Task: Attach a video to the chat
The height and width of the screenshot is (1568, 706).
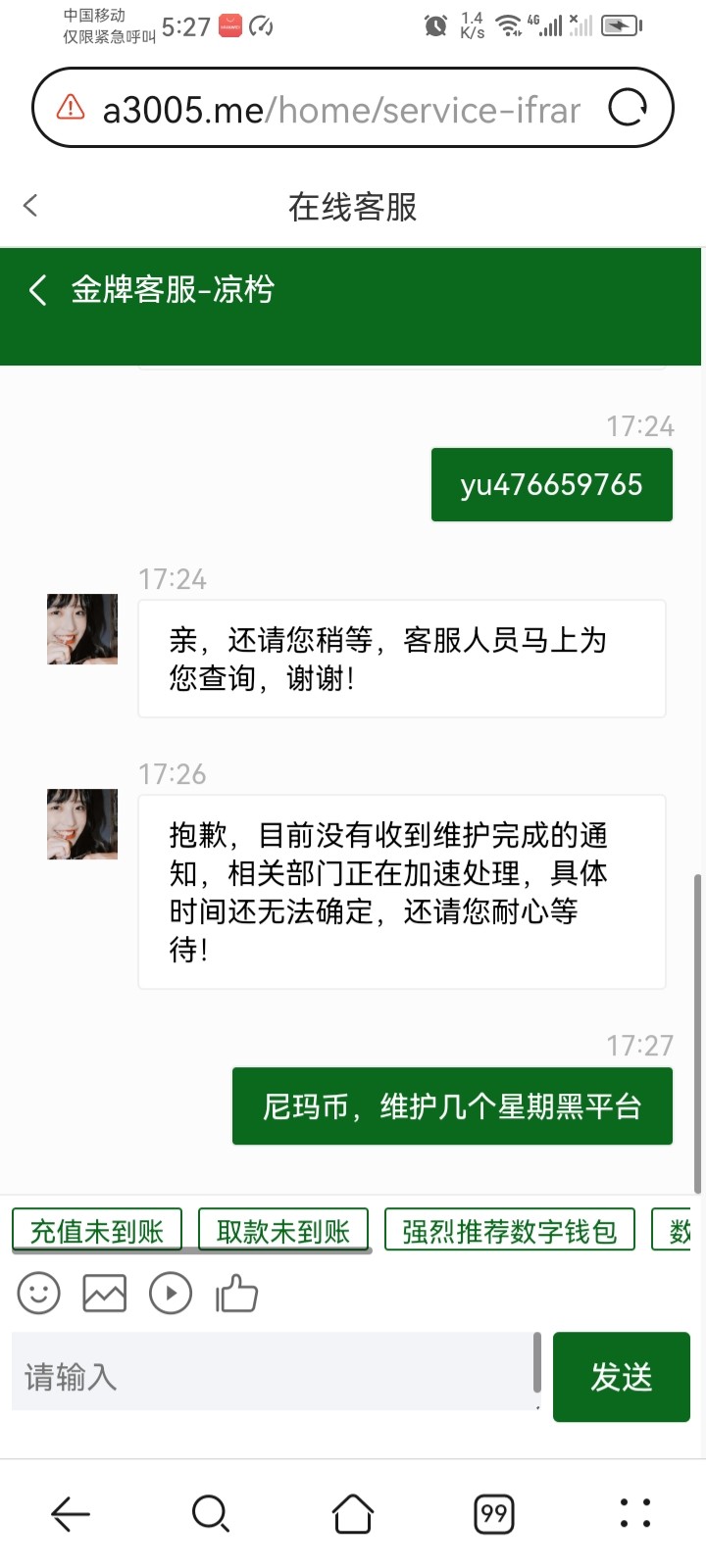Action: [x=171, y=1294]
